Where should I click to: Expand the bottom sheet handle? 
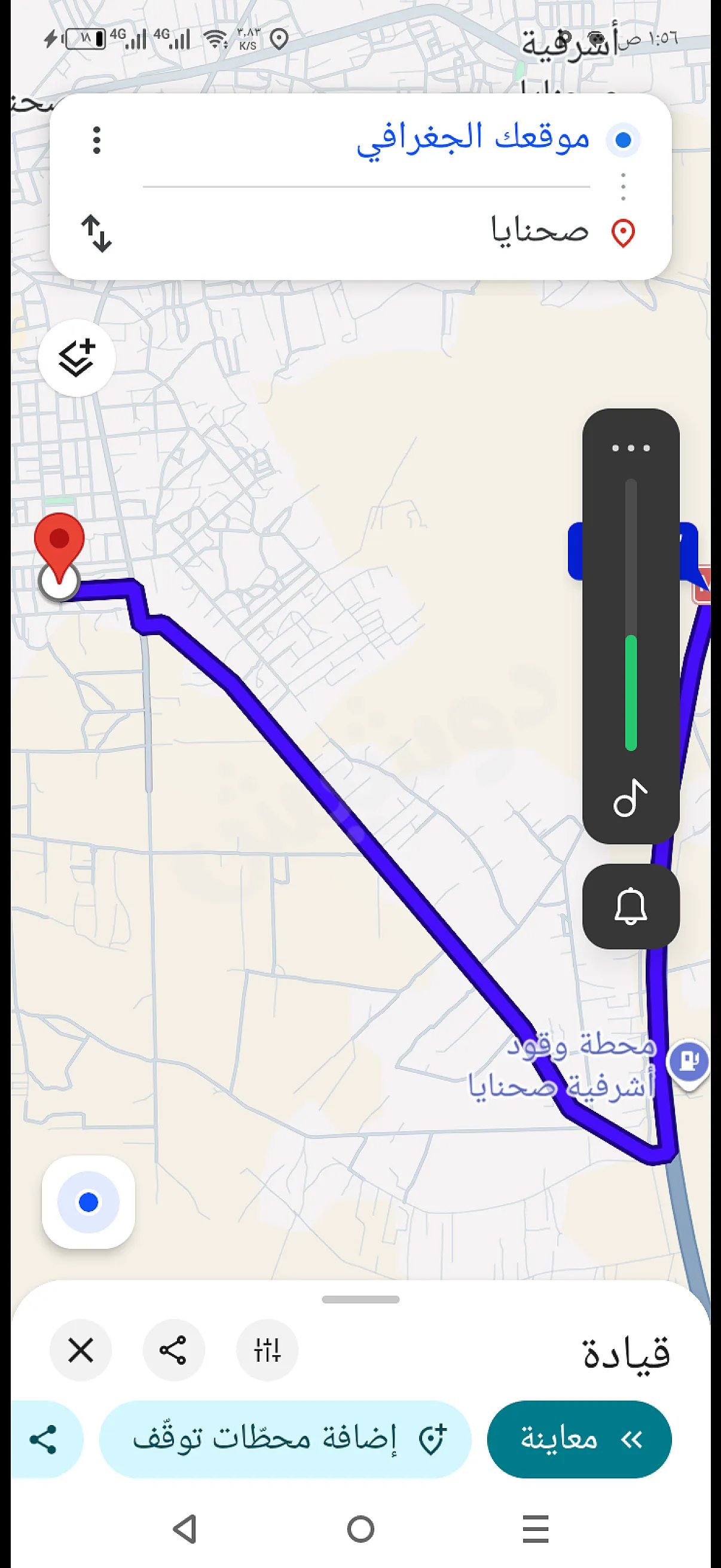point(360,1299)
